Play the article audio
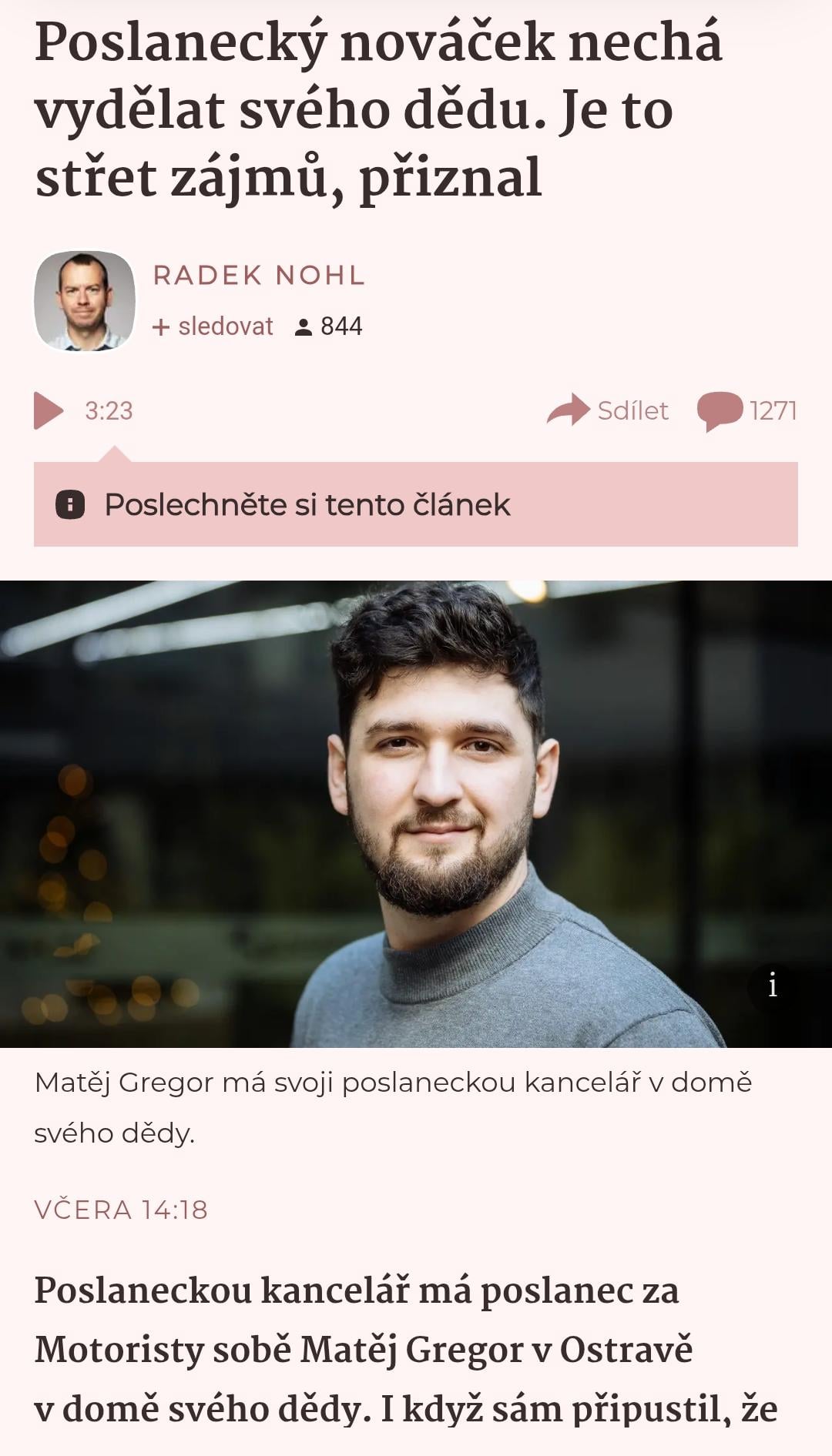This screenshot has height=1456, width=832. tap(49, 410)
